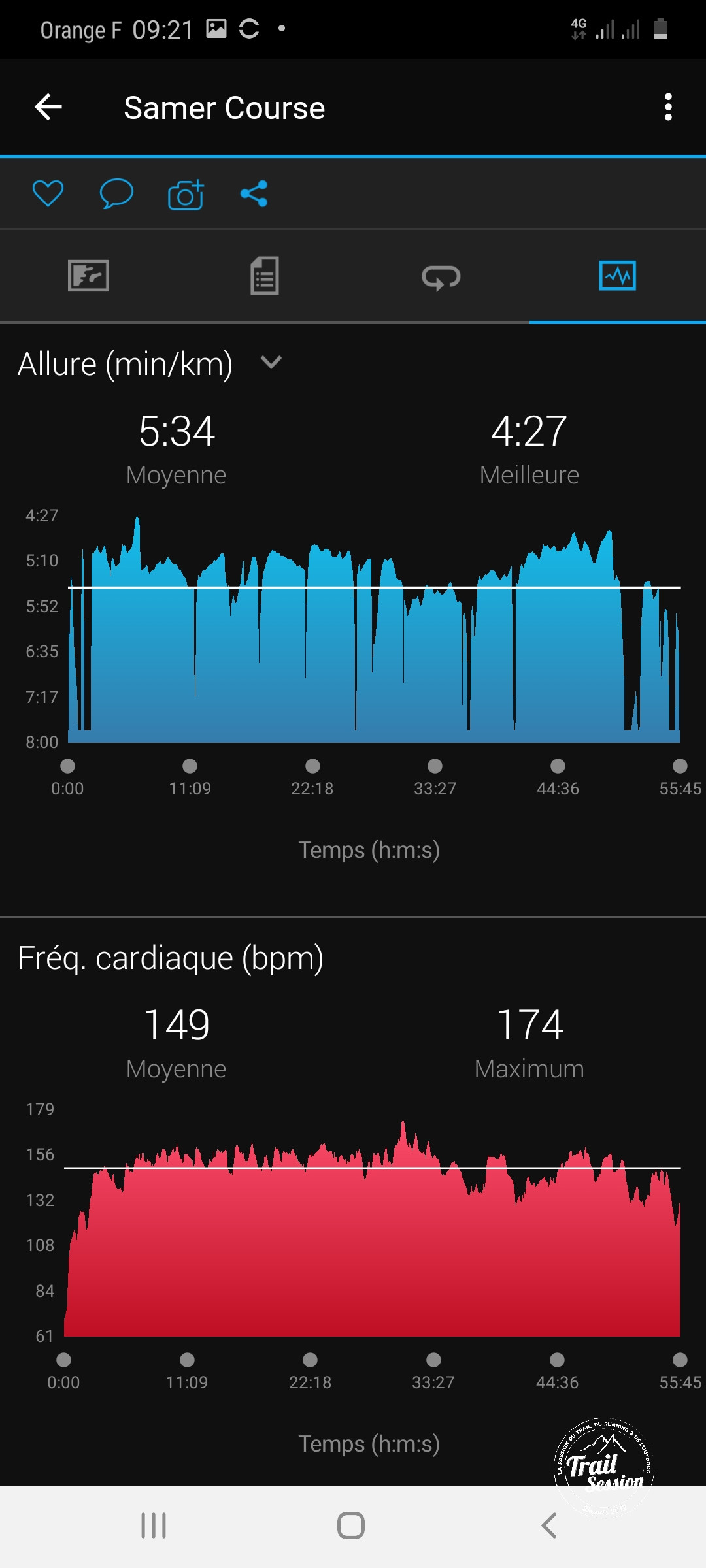
Task: Open comments via the speech bubble
Action: (x=116, y=193)
